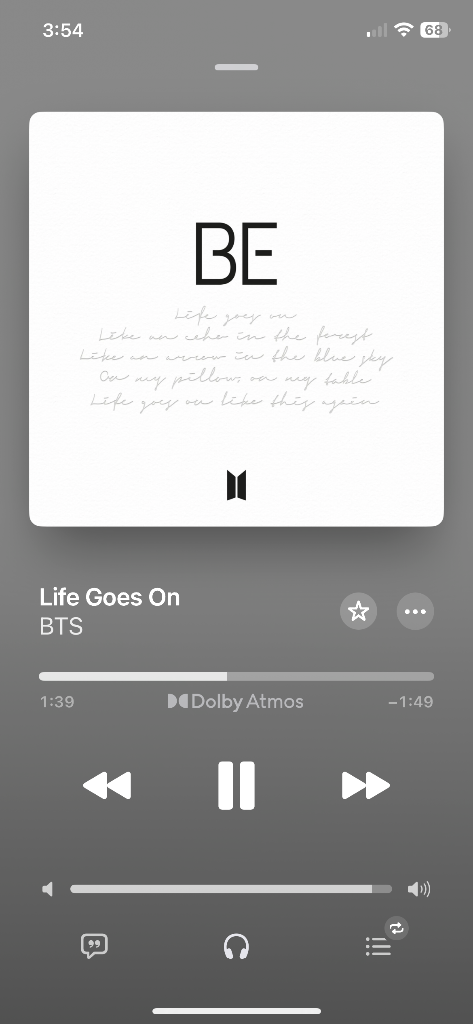Screen dimensions: 473x1024
Task: Pause the current song
Action: [236, 786]
